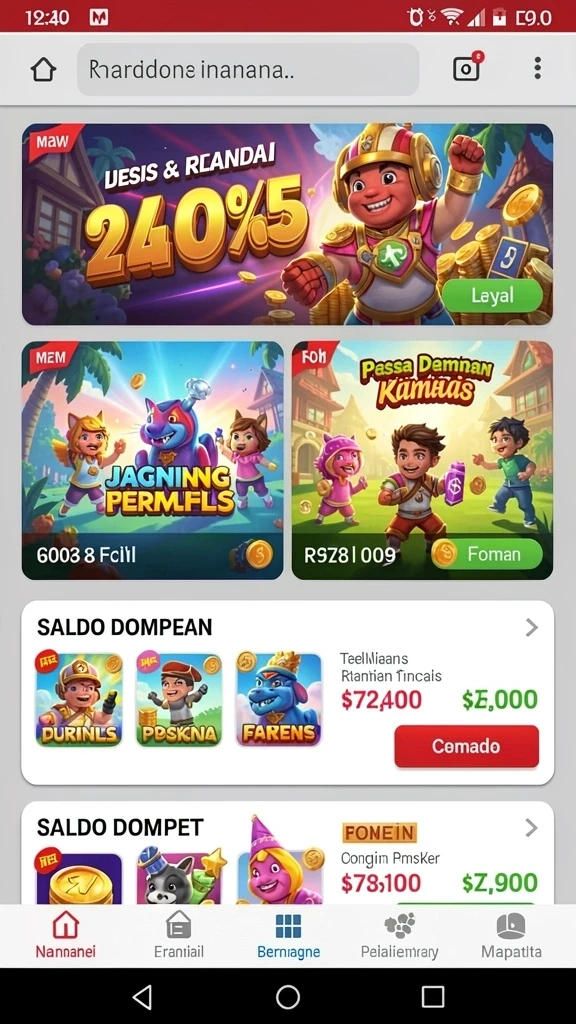Expand the Saldo Dompean section chevron
Viewport: 576px width, 1024px height.
coord(532,628)
